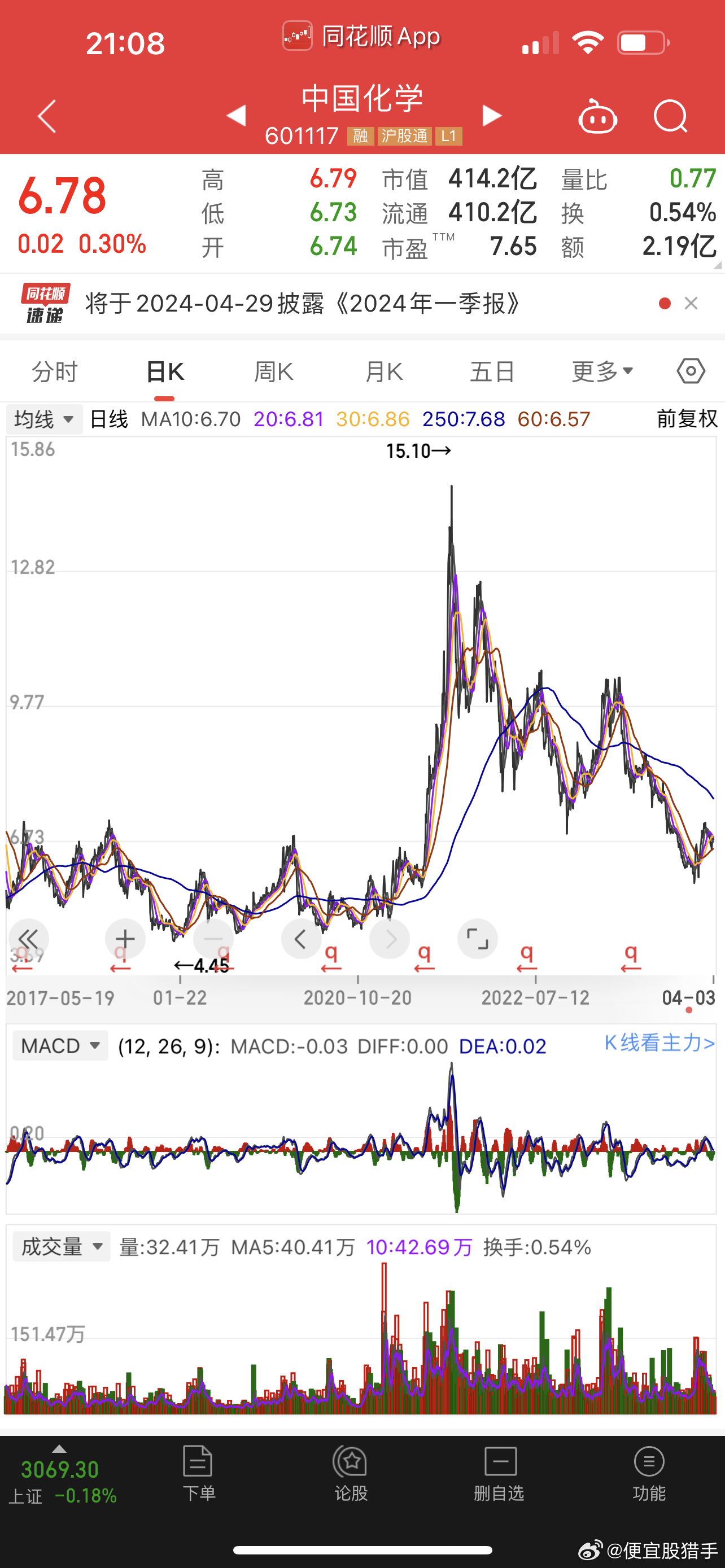This screenshot has width=725, height=1568.
Task: Switch to the 周K tab
Action: [x=274, y=371]
